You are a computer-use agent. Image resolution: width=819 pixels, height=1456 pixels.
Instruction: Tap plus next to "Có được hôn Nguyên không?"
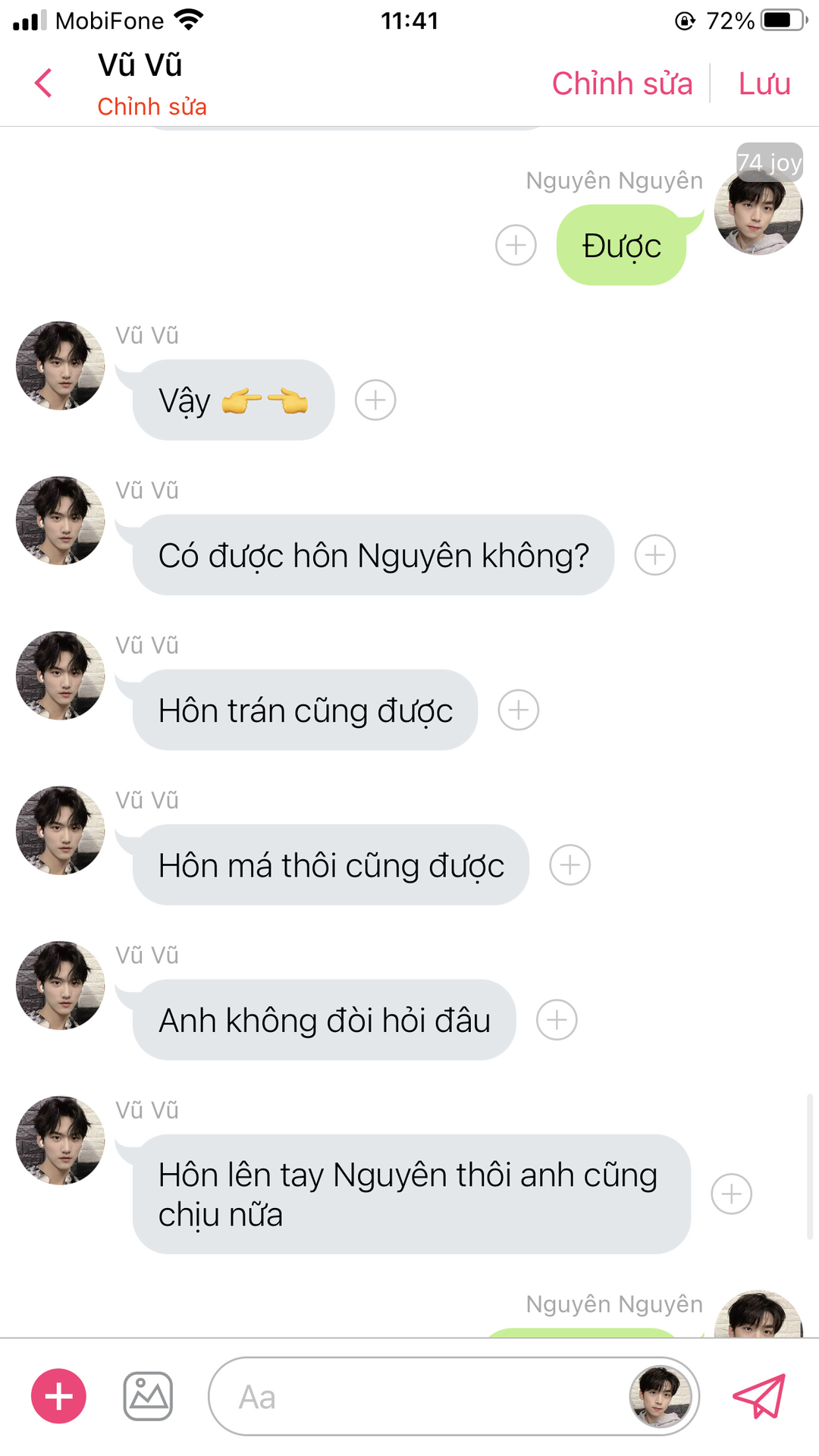point(654,555)
